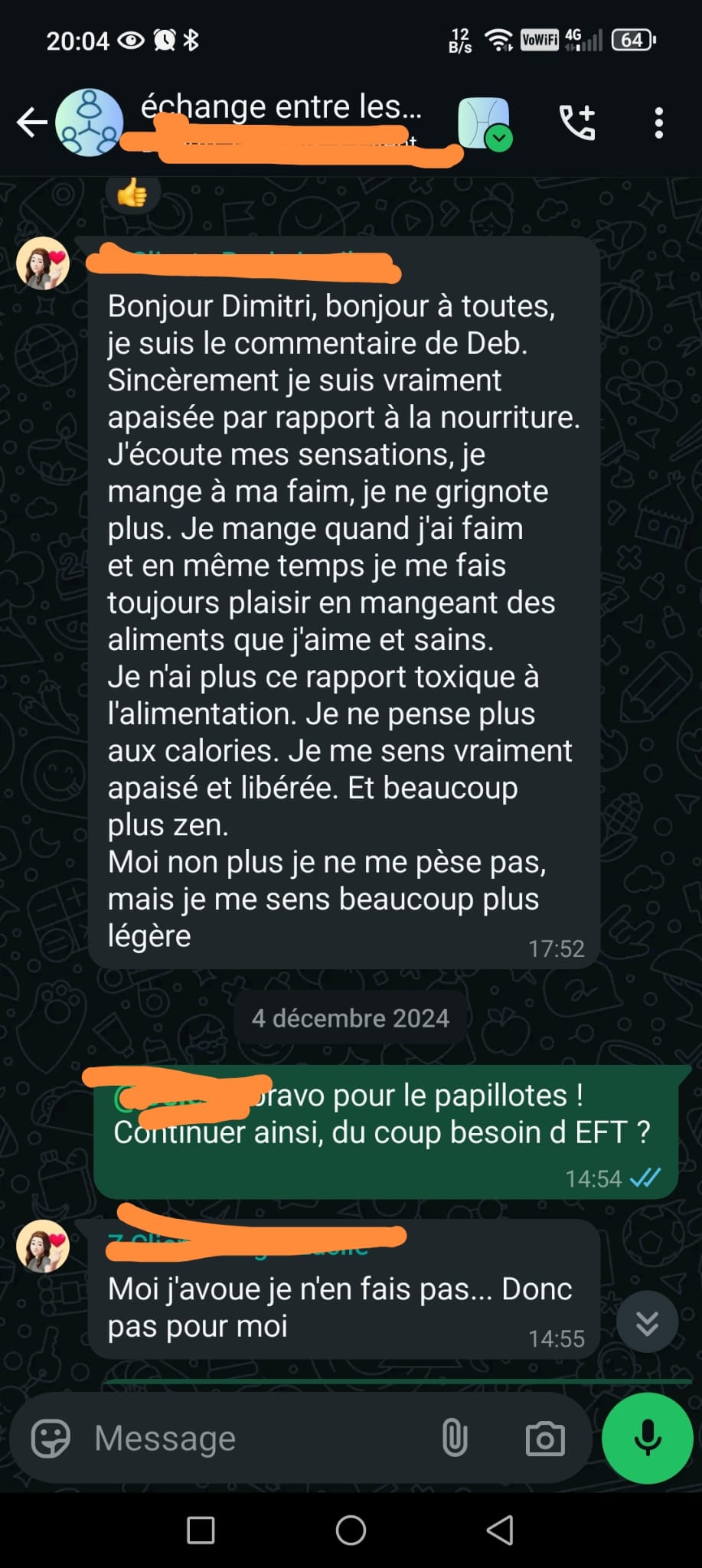Go to the Android home screen
Screen dimensions: 702x1568
point(351,1530)
